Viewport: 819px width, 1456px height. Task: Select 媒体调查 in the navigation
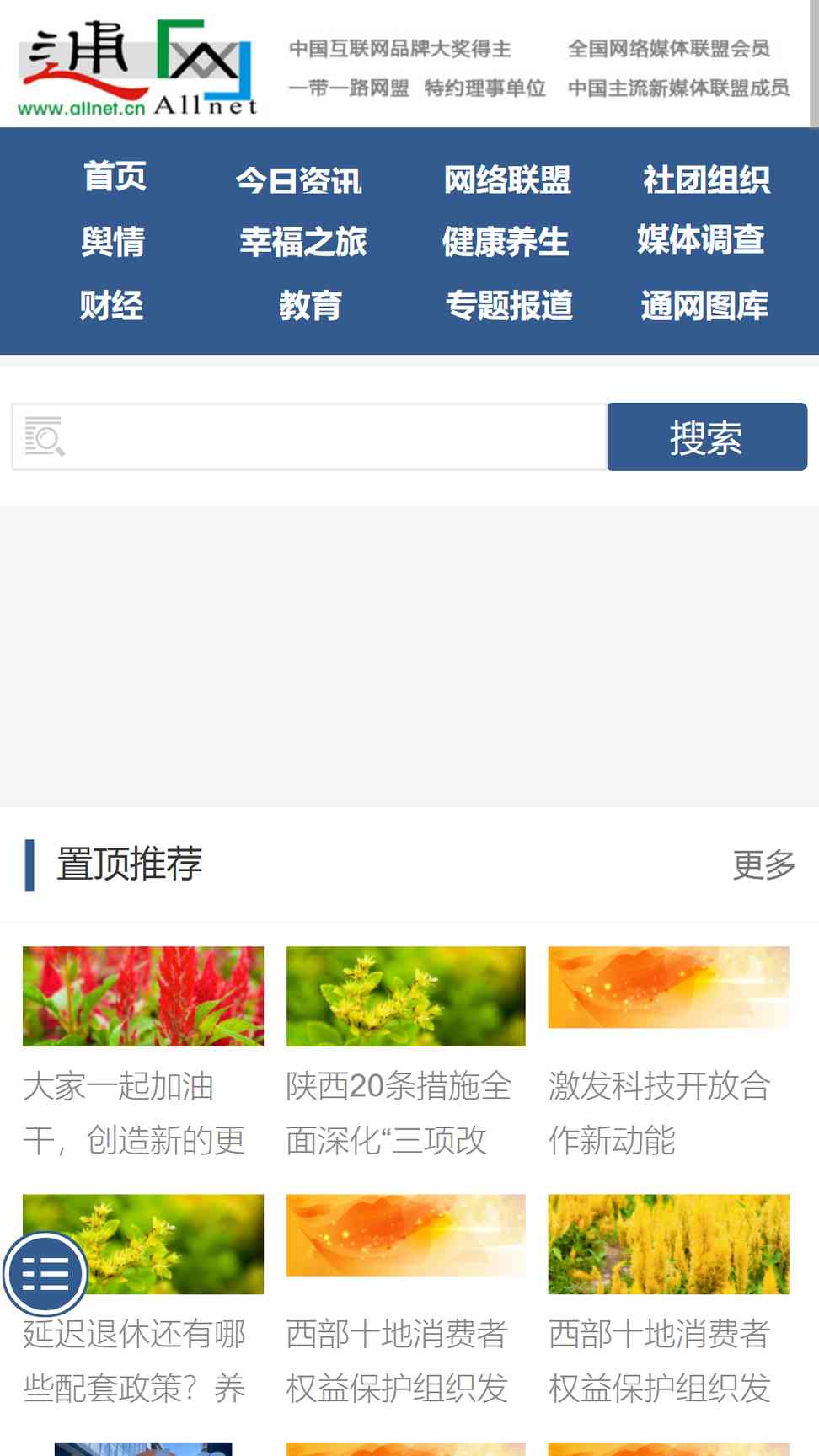(700, 239)
